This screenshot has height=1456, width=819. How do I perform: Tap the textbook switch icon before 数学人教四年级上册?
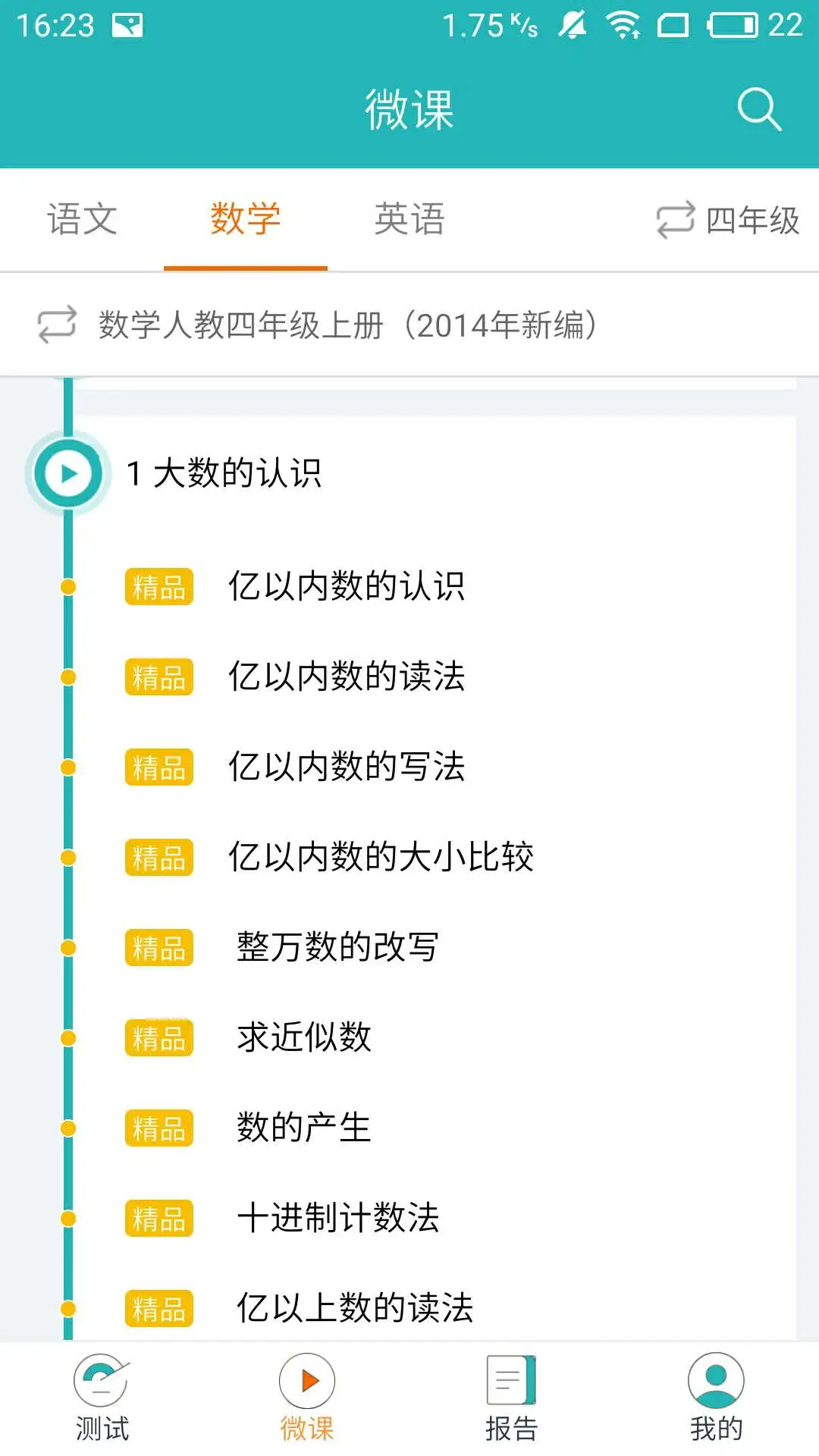(x=58, y=325)
